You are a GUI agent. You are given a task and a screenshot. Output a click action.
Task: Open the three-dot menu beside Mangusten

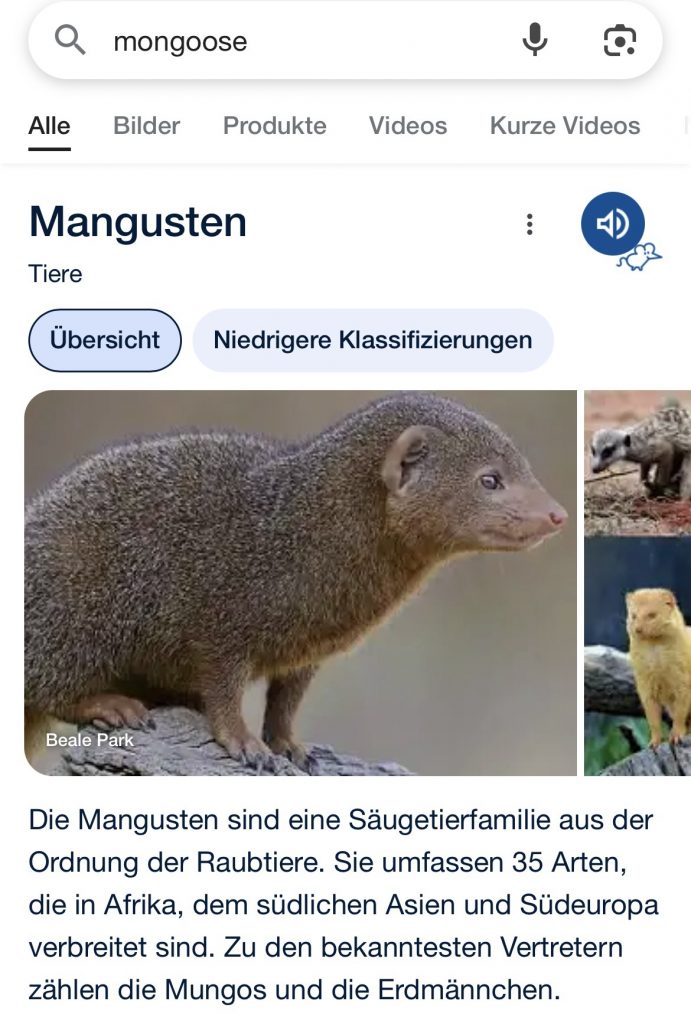530,224
